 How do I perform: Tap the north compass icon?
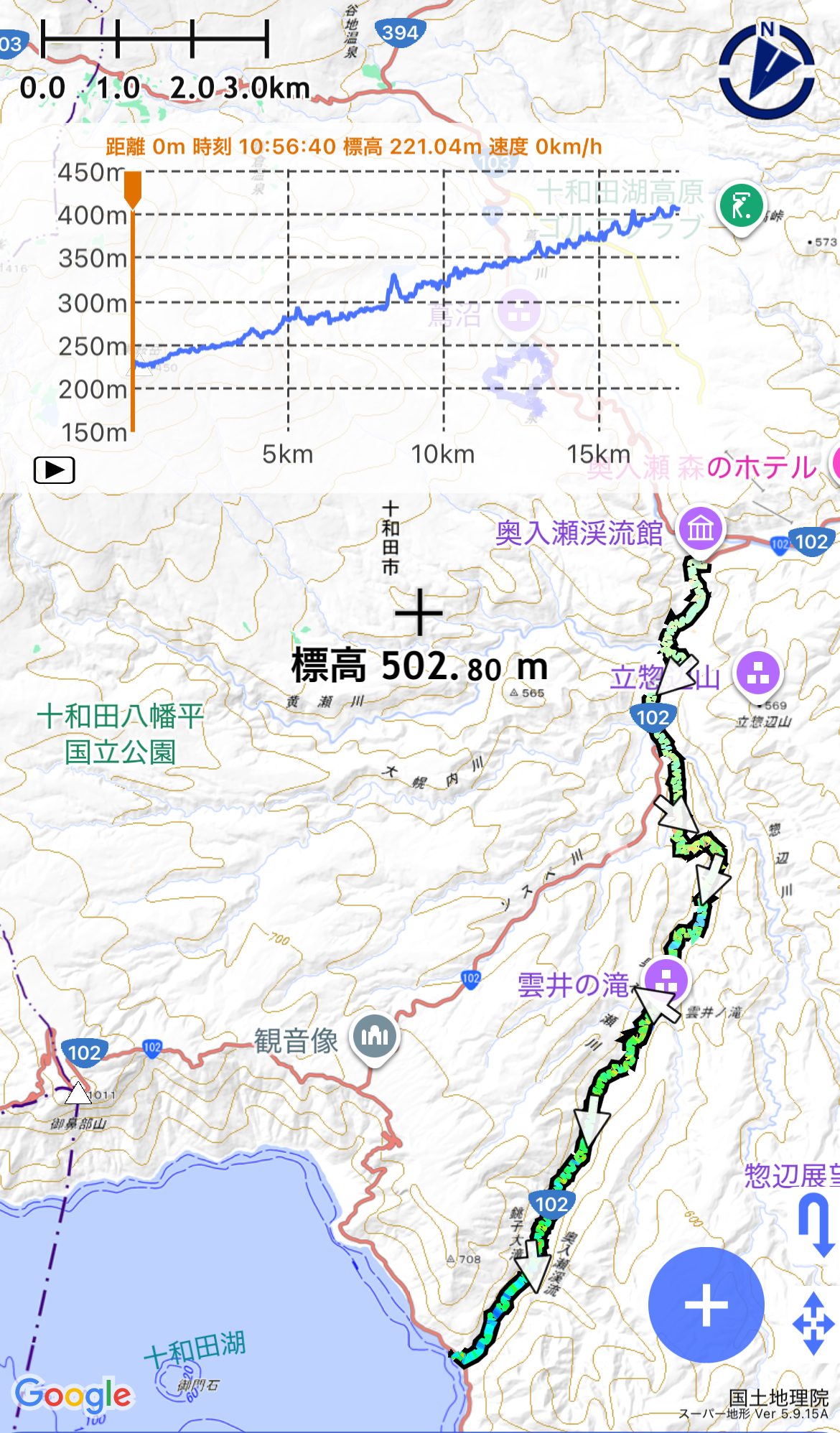[x=766, y=70]
